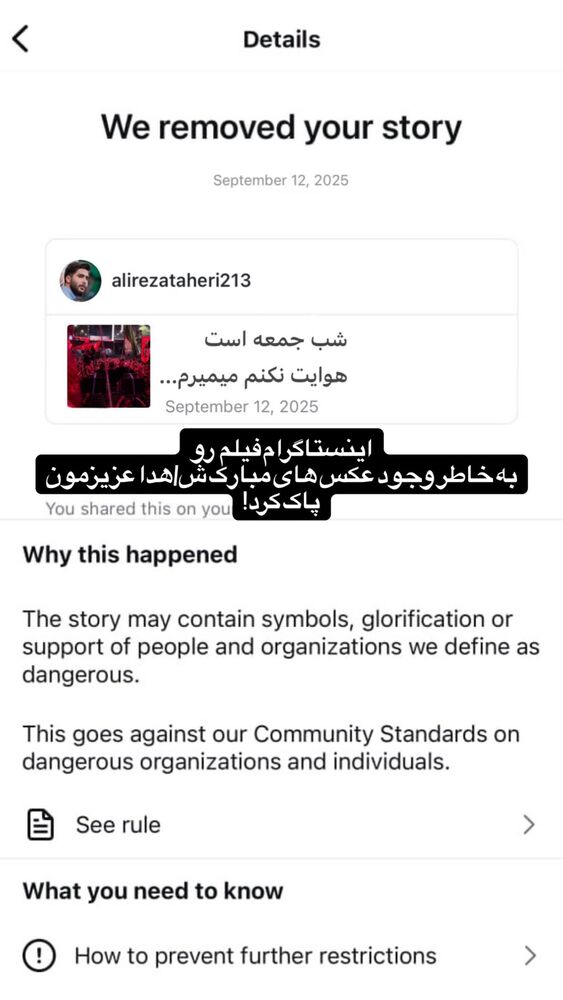Open How to prevent further restrictions
This screenshot has height=1000, width=563.
click(281, 955)
